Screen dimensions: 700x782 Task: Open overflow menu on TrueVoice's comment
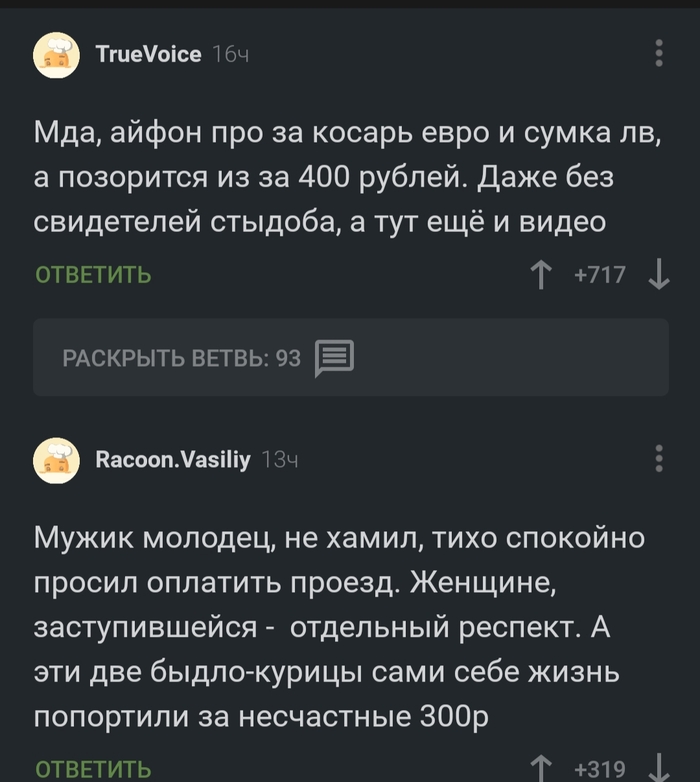[658, 53]
